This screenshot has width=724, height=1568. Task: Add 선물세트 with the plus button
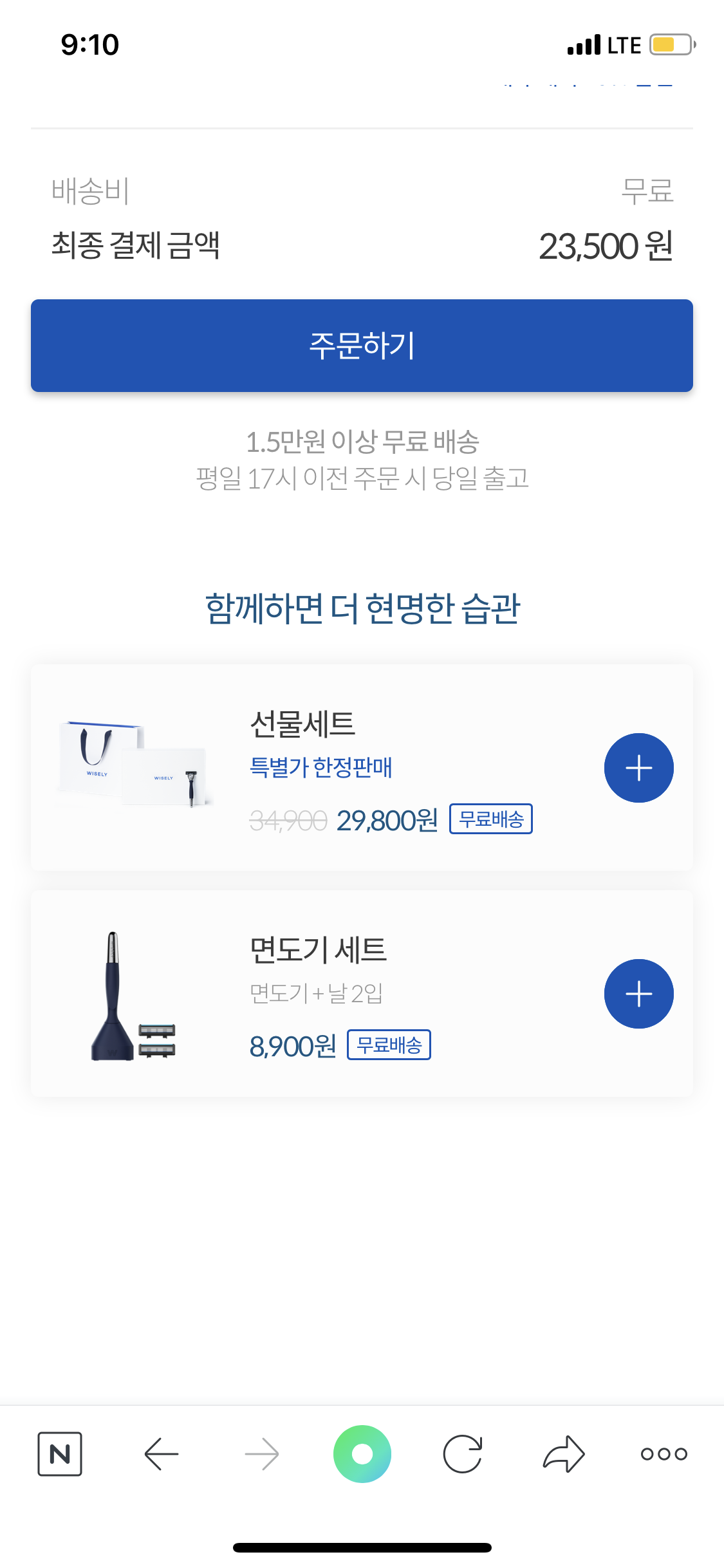pyautogui.click(x=638, y=768)
